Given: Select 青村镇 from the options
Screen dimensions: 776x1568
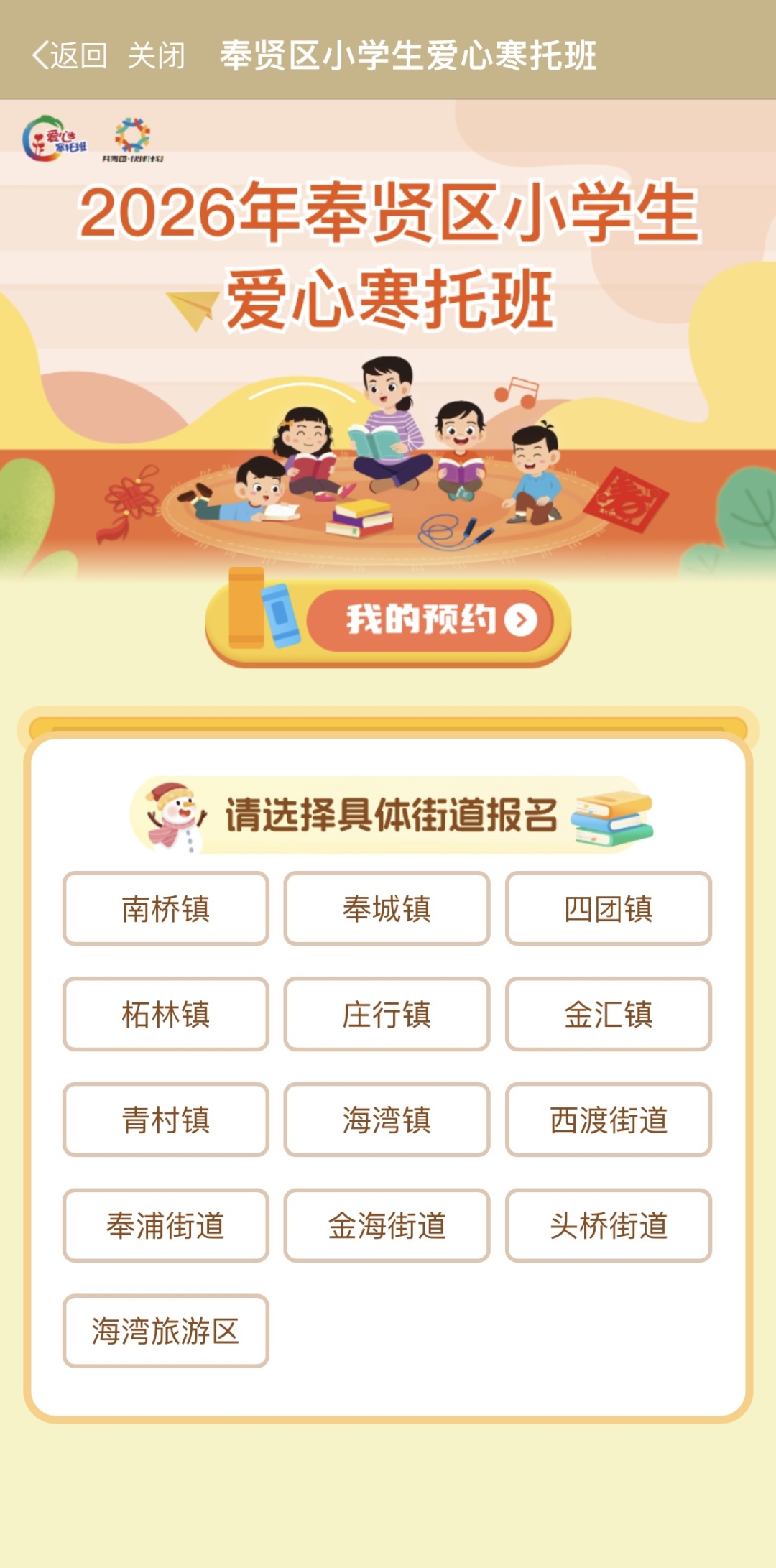Looking at the screenshot, I should [165, 1120].
